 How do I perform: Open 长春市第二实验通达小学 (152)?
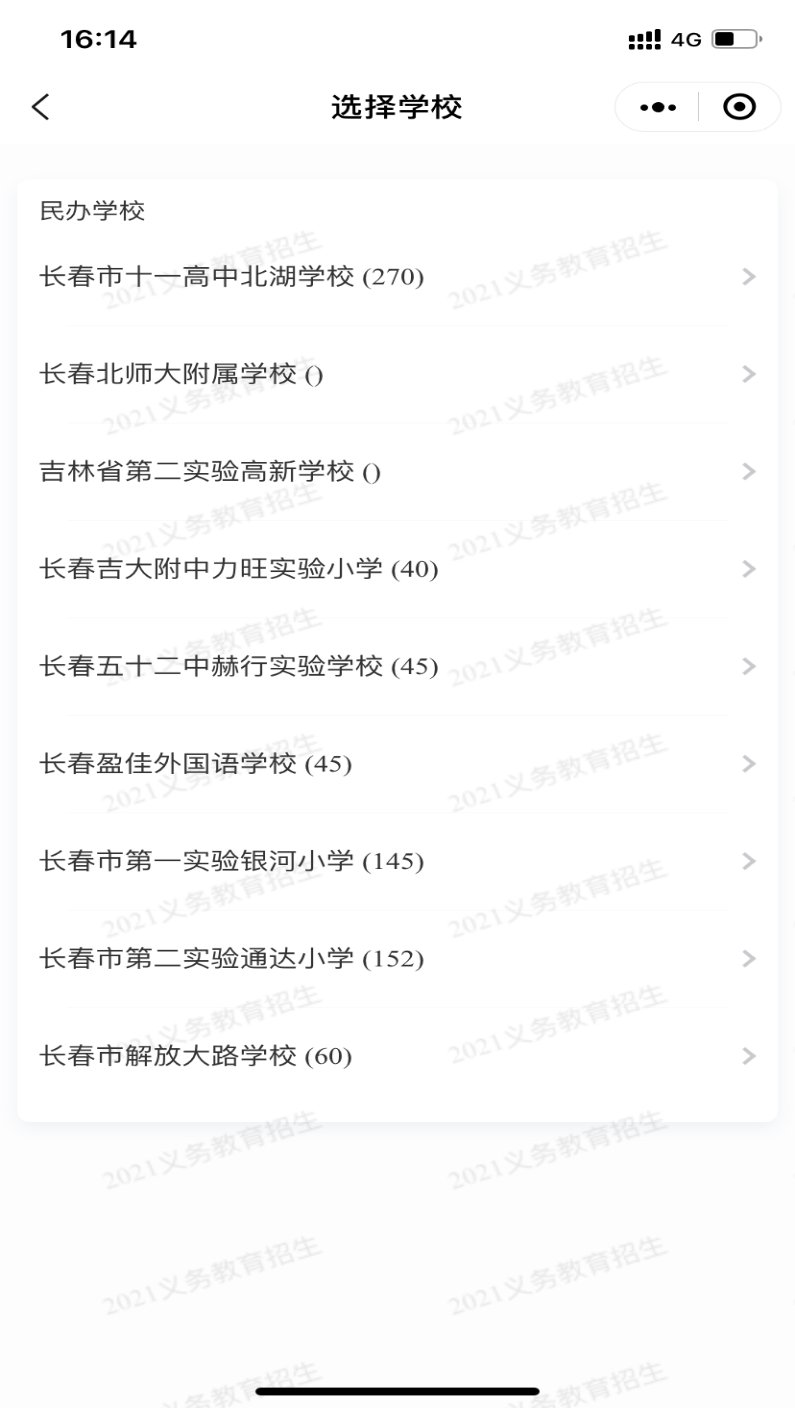tap(397, 959)
